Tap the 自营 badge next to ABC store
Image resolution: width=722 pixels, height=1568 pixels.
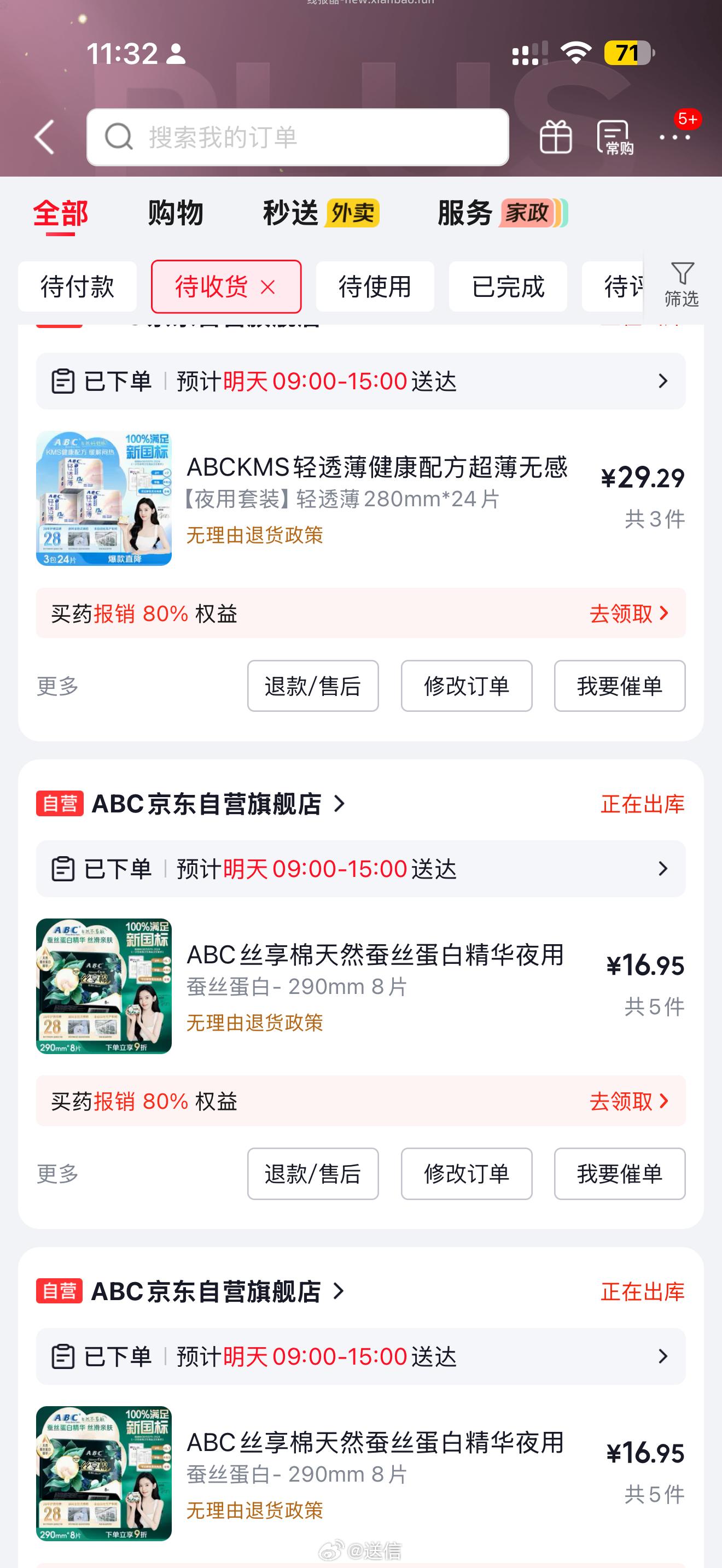(59, 804)
